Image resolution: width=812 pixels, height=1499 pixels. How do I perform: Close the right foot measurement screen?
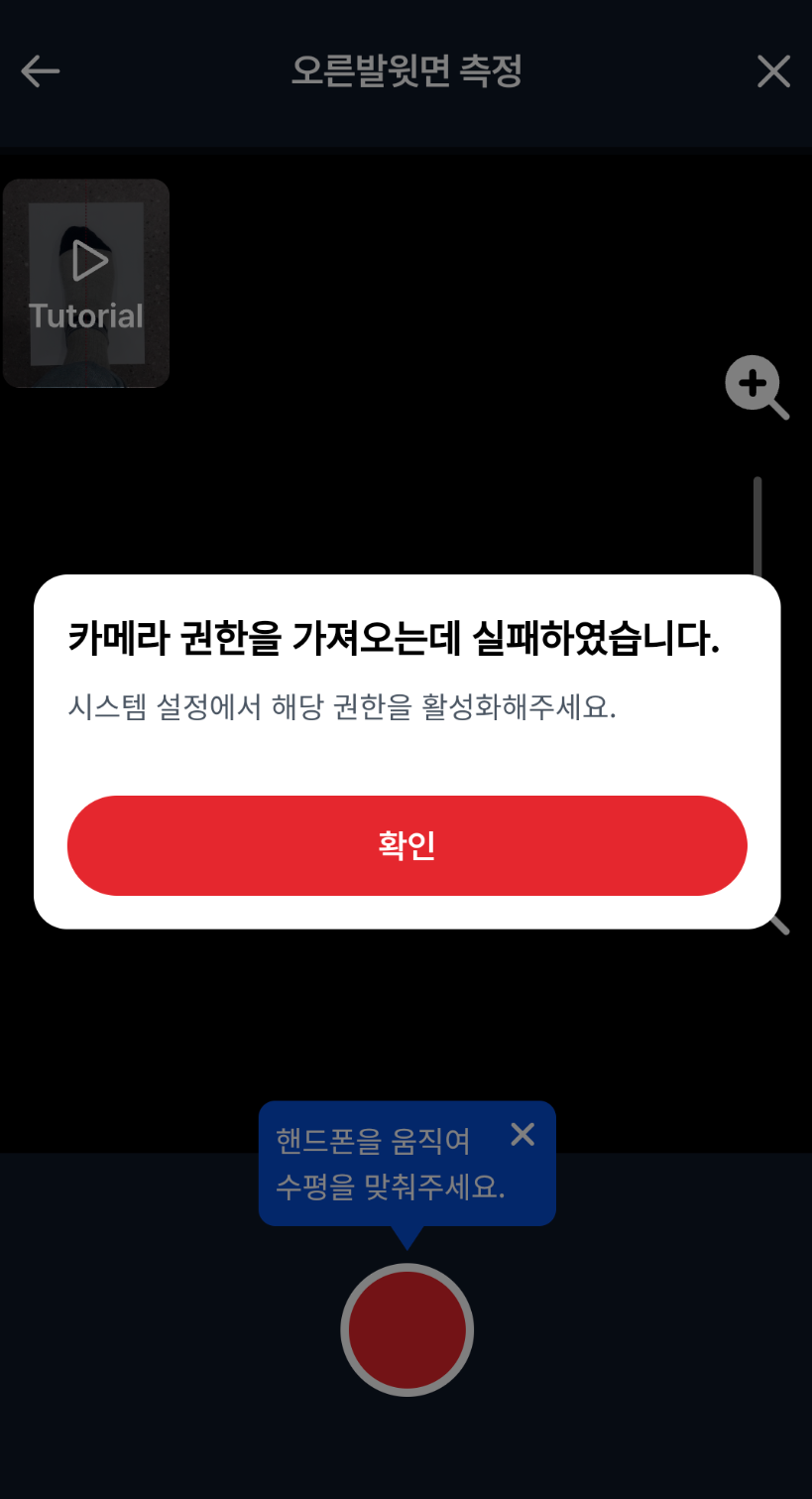pos(773,71)
